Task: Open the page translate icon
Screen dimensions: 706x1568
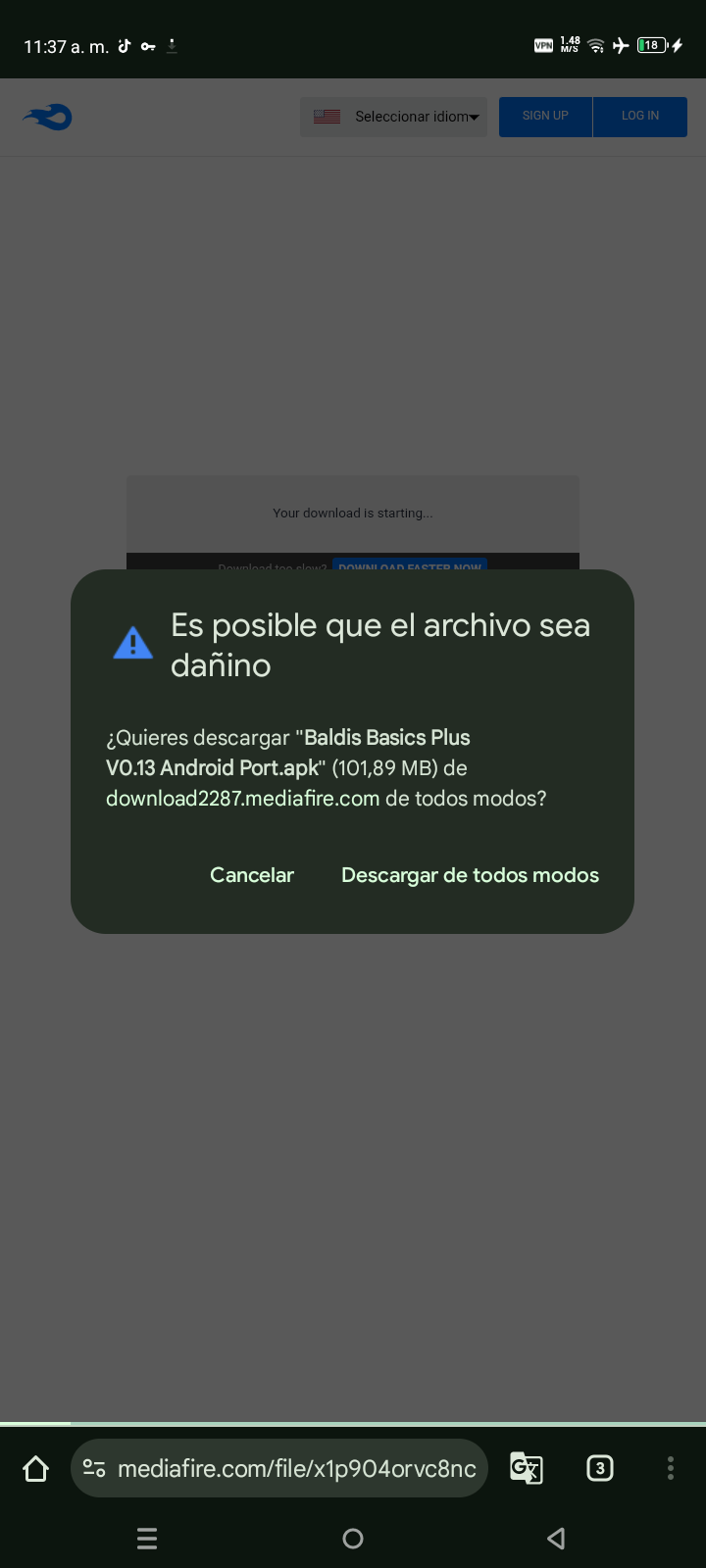Action: 527,1468
